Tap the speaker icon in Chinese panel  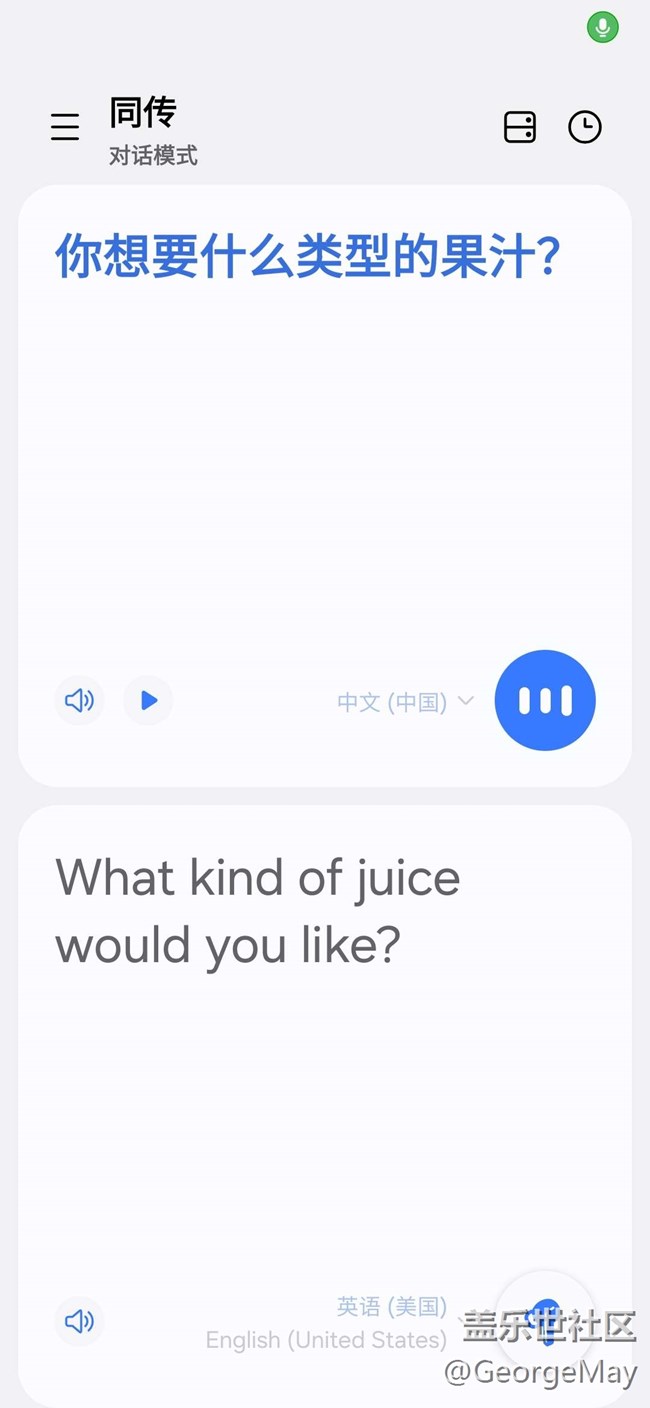tap(79, 700)
